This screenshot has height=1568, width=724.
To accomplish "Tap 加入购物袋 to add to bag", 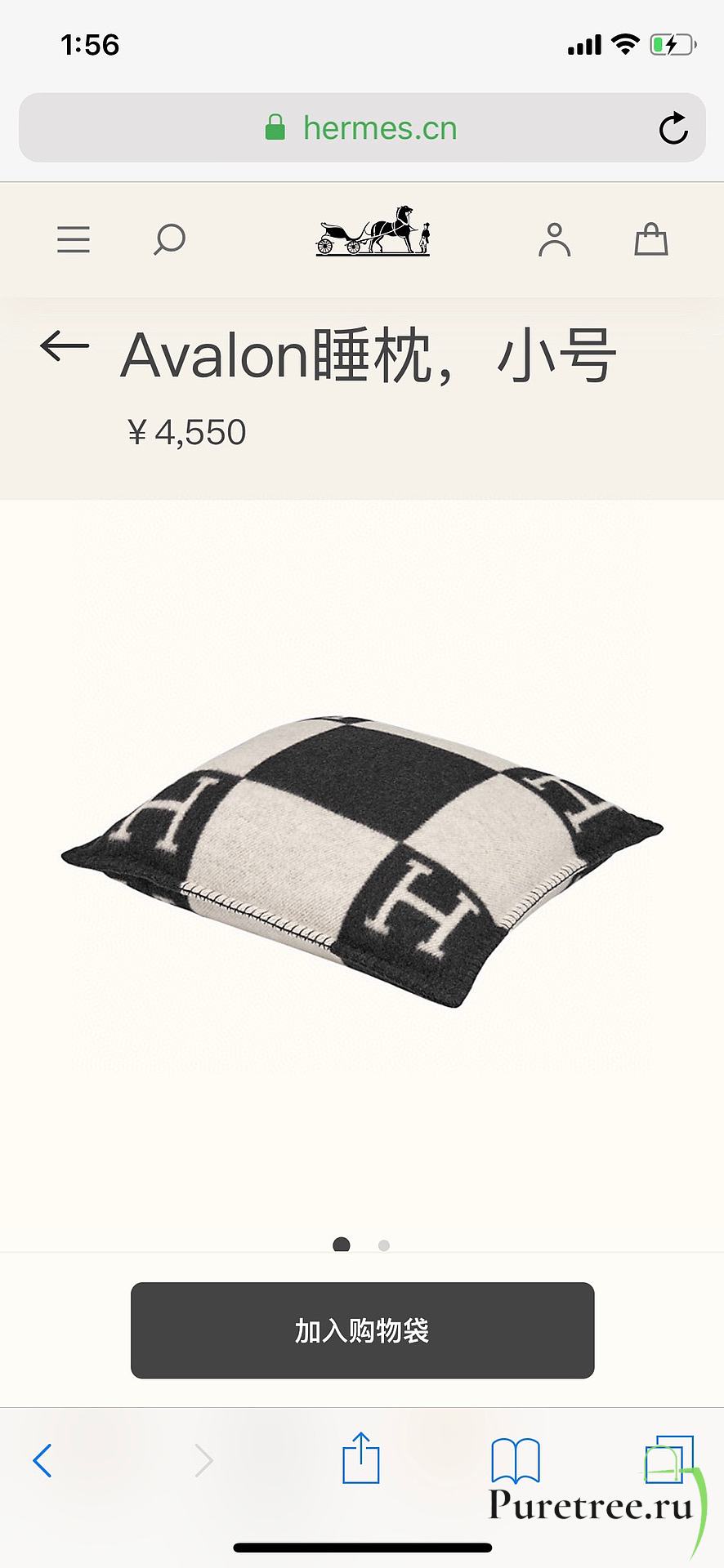I will pos(362,1330).
